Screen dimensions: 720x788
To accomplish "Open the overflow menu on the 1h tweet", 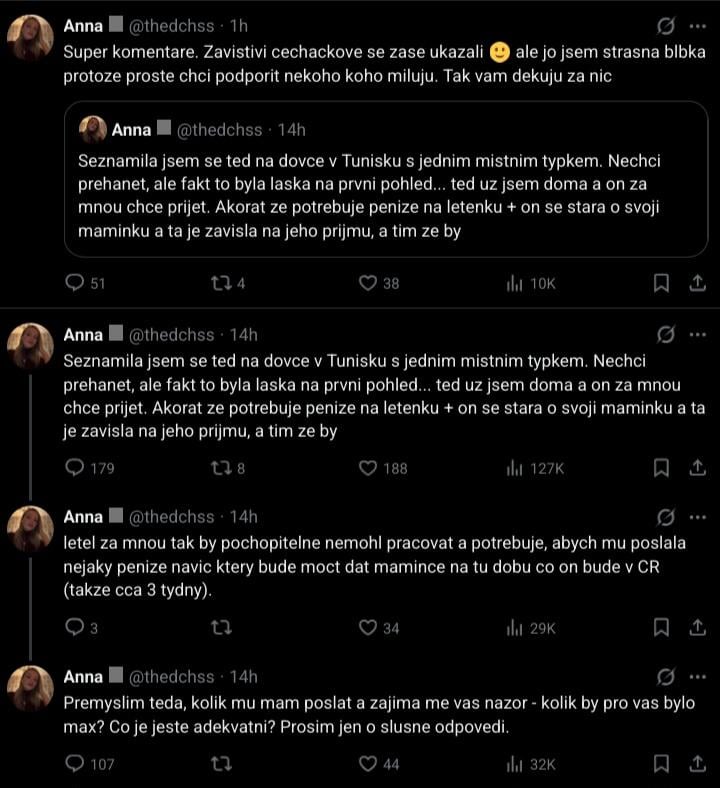I will click(697, 25).
